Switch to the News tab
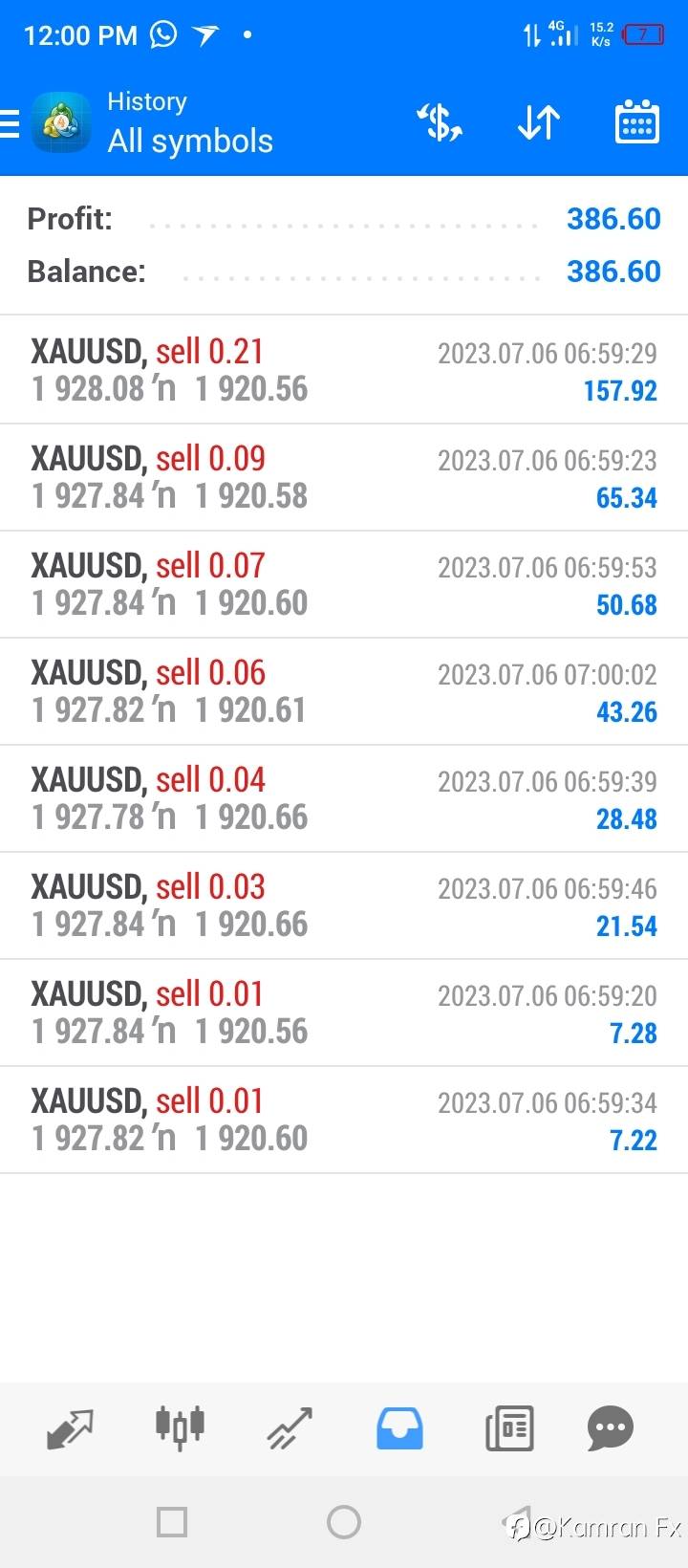688x1568 pixels. [x=509, y=1429]
